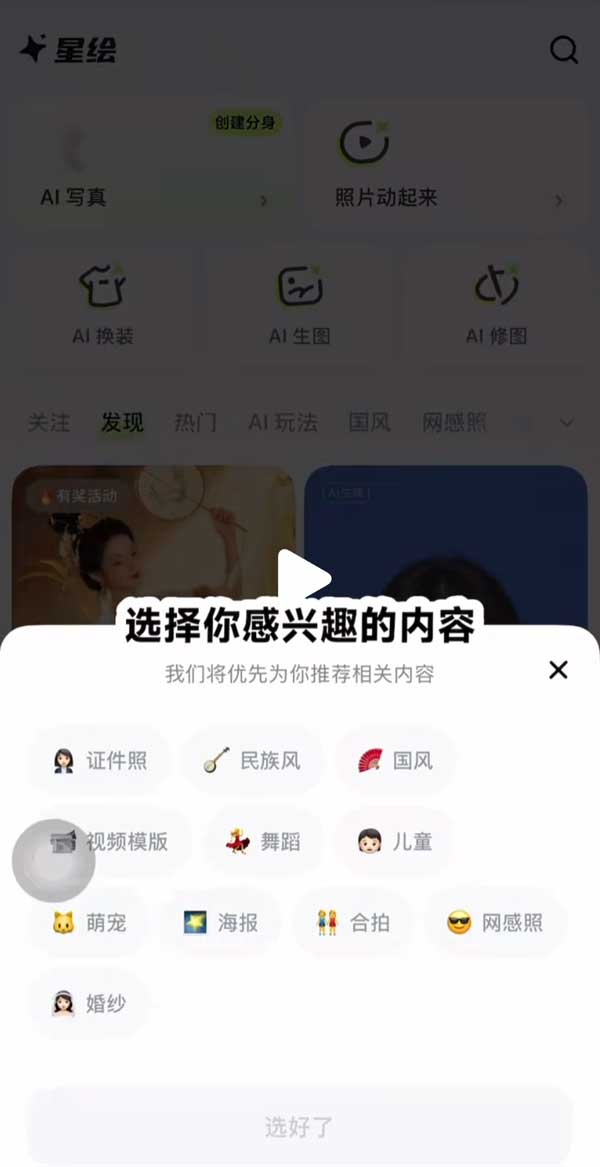Confirm with the 选好了 button
Image resolution: width=600 pixels, height=1167 pixels.
[x=300, y=1127]
